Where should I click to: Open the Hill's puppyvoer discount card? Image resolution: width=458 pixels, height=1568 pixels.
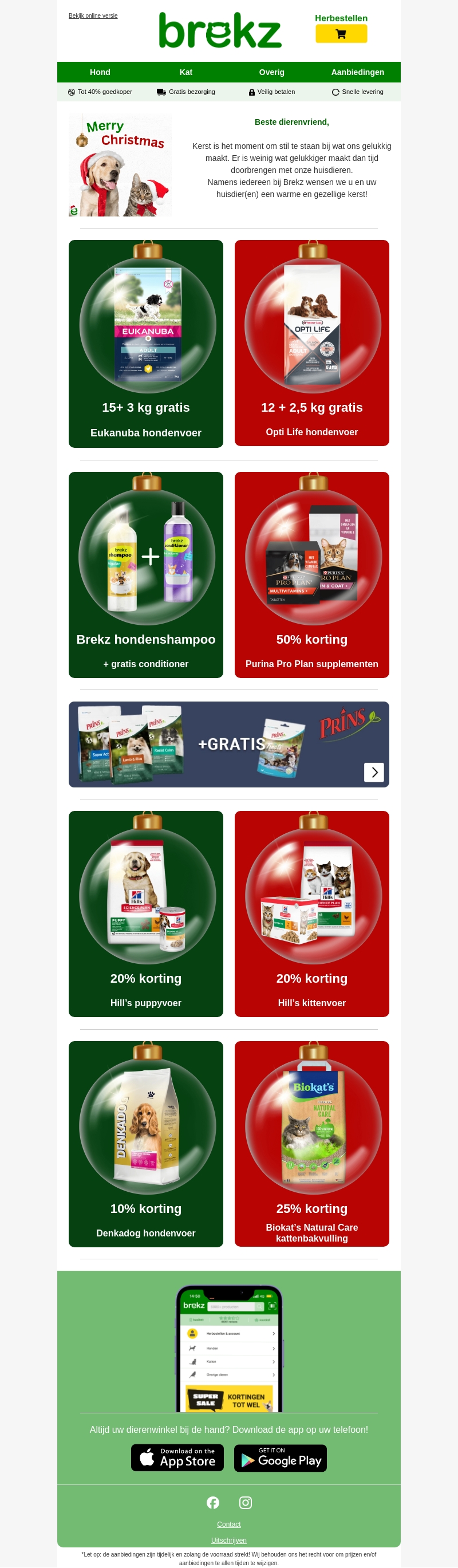(x=146, y=913)
